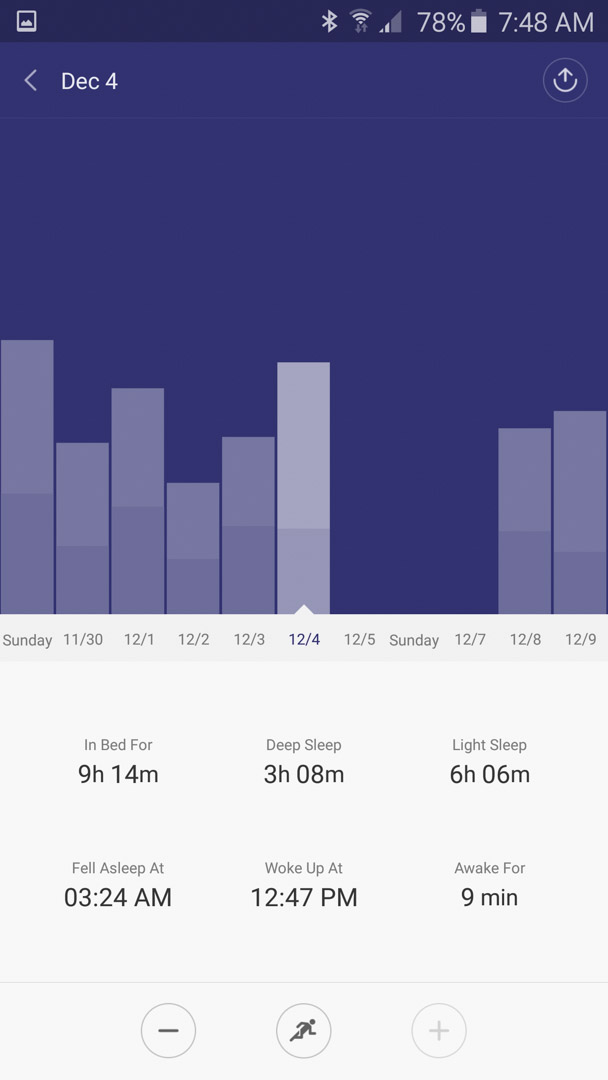
Task: Share the sleep report via upload icon
Action: (565, 81)
